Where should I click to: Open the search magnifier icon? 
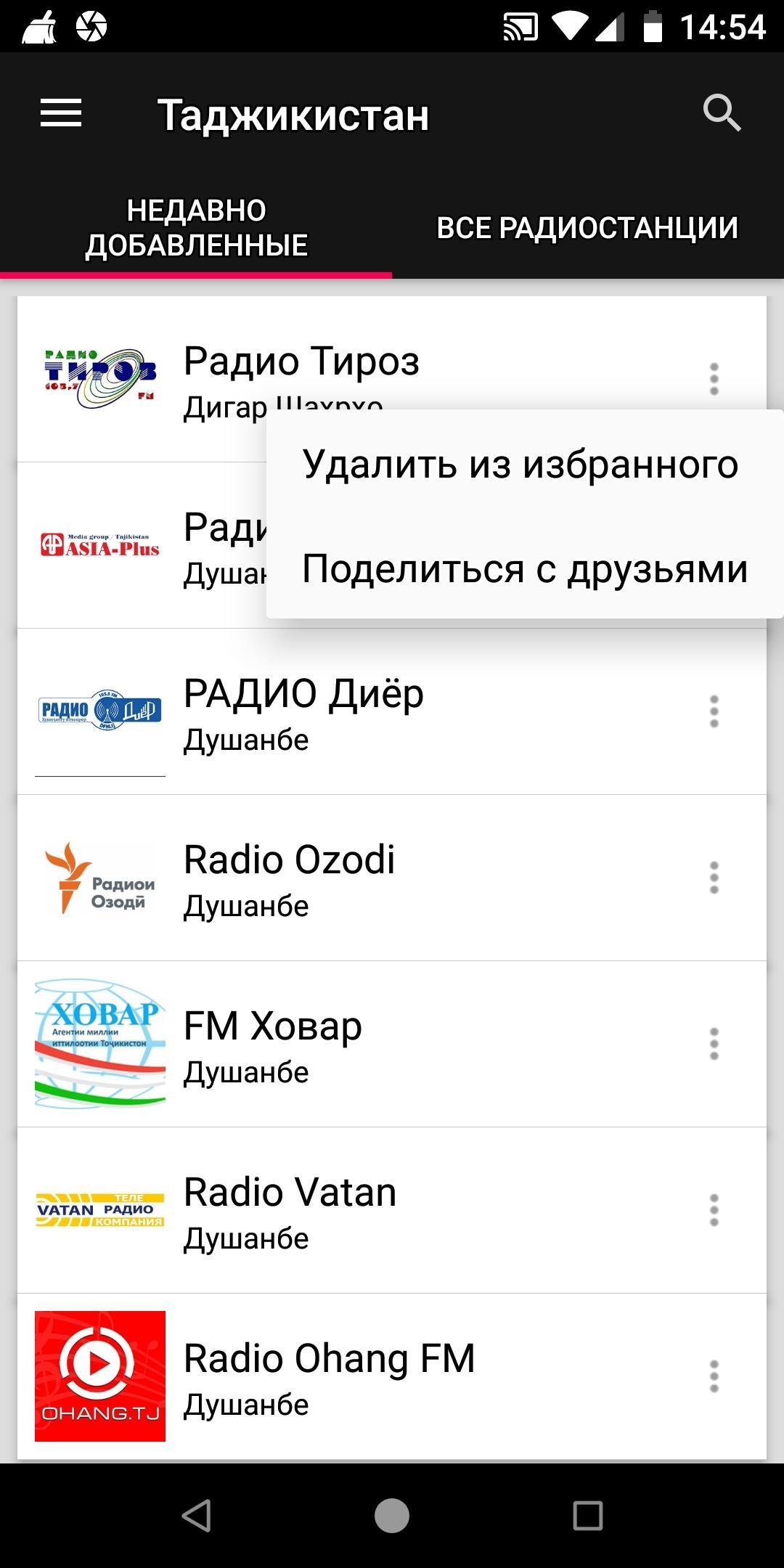[x=722, y=114]
